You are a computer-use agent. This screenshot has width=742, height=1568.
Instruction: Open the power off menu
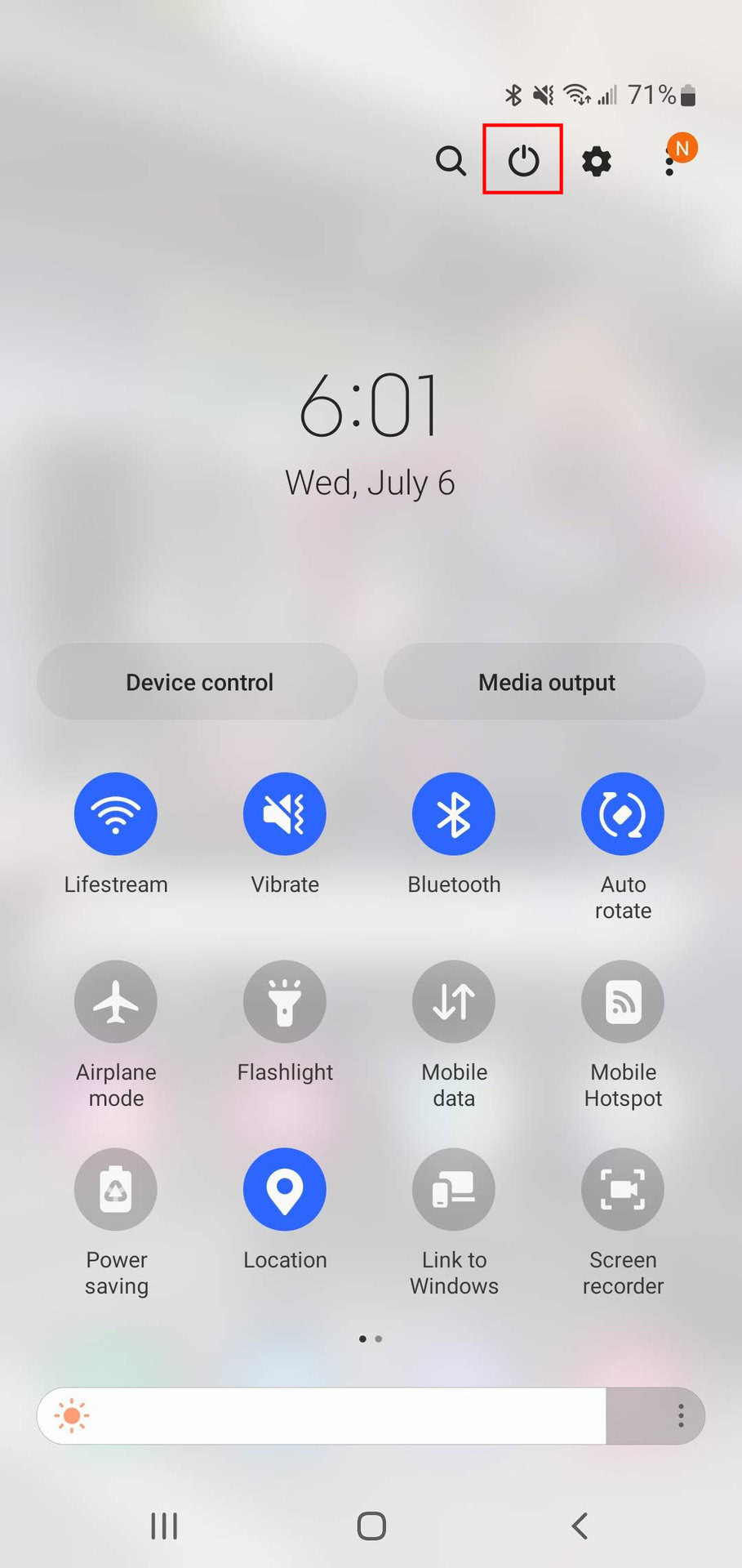[523, 161]
